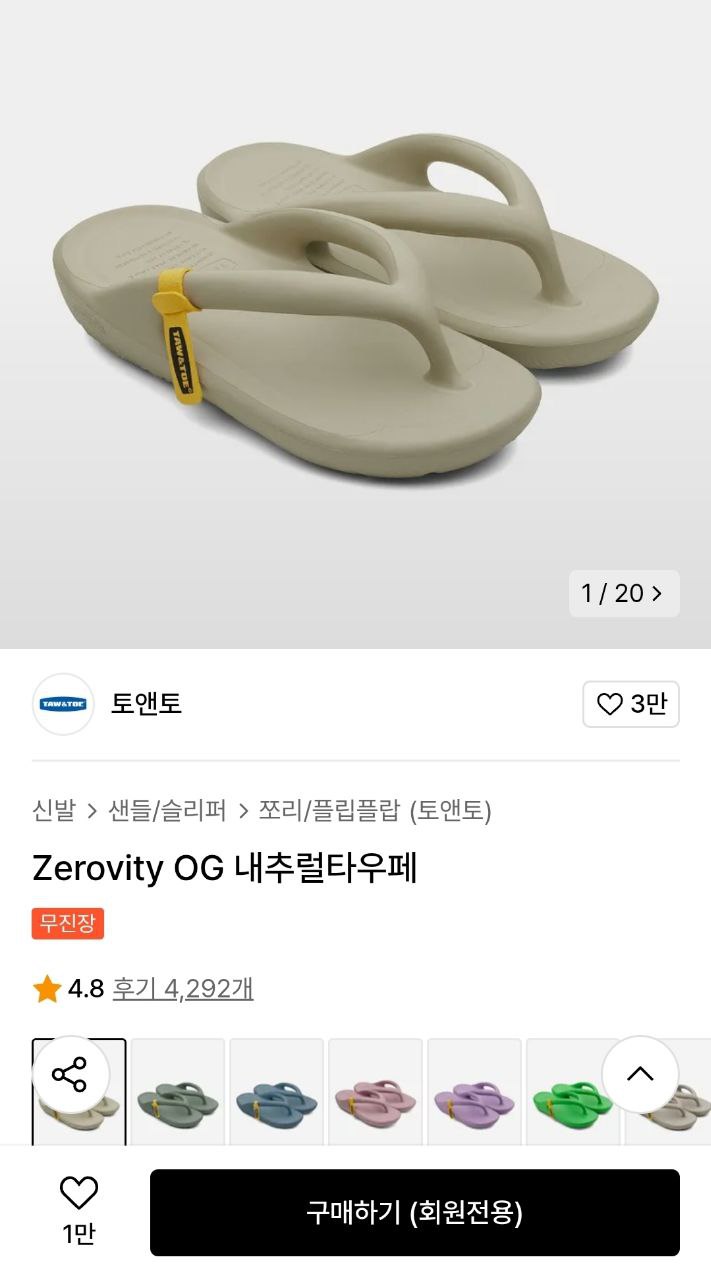Select the purple sandal color thumbnail
711x1280 pixels.
pyautogui.click(x=474, y=1095)
